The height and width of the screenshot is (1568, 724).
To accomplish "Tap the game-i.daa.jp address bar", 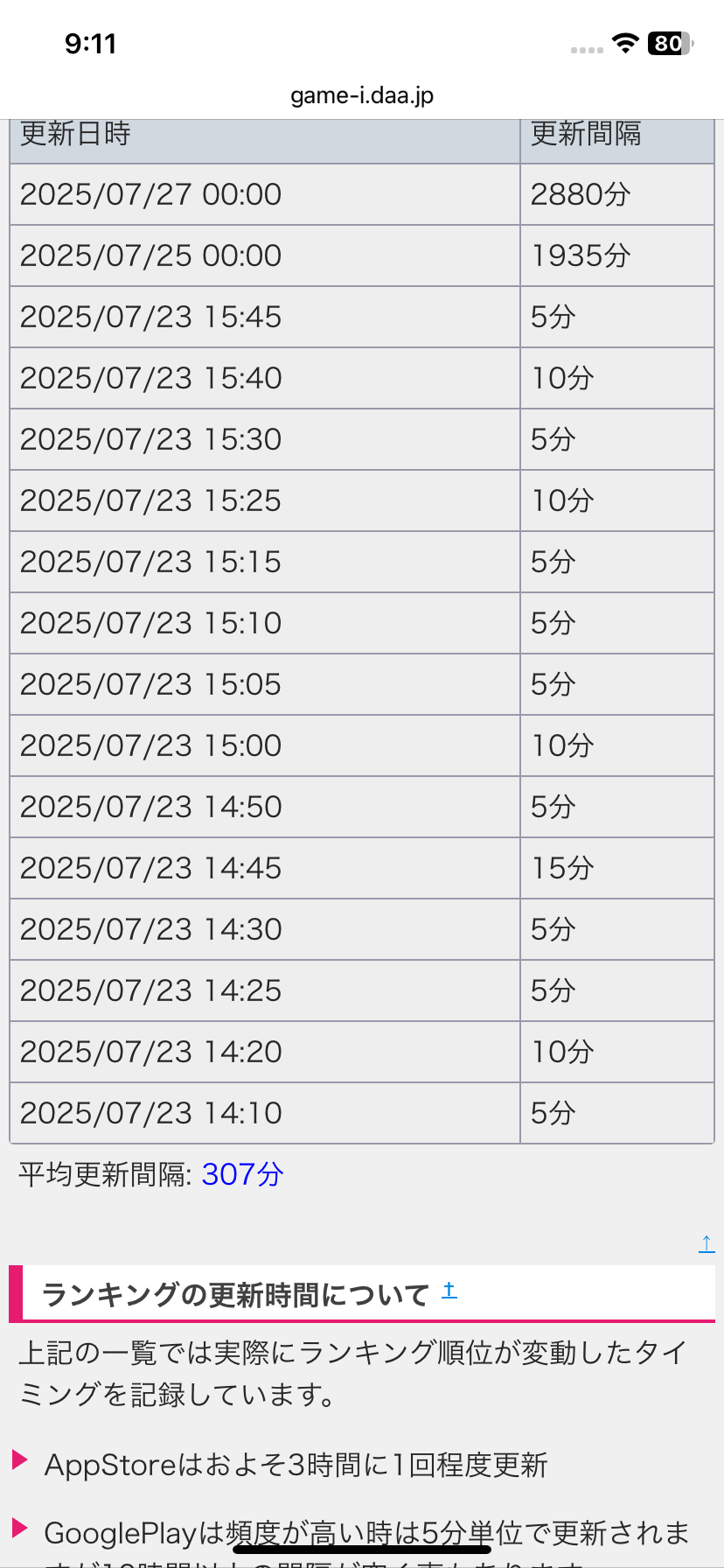I will pyautogui.click(x=362, y=94).
